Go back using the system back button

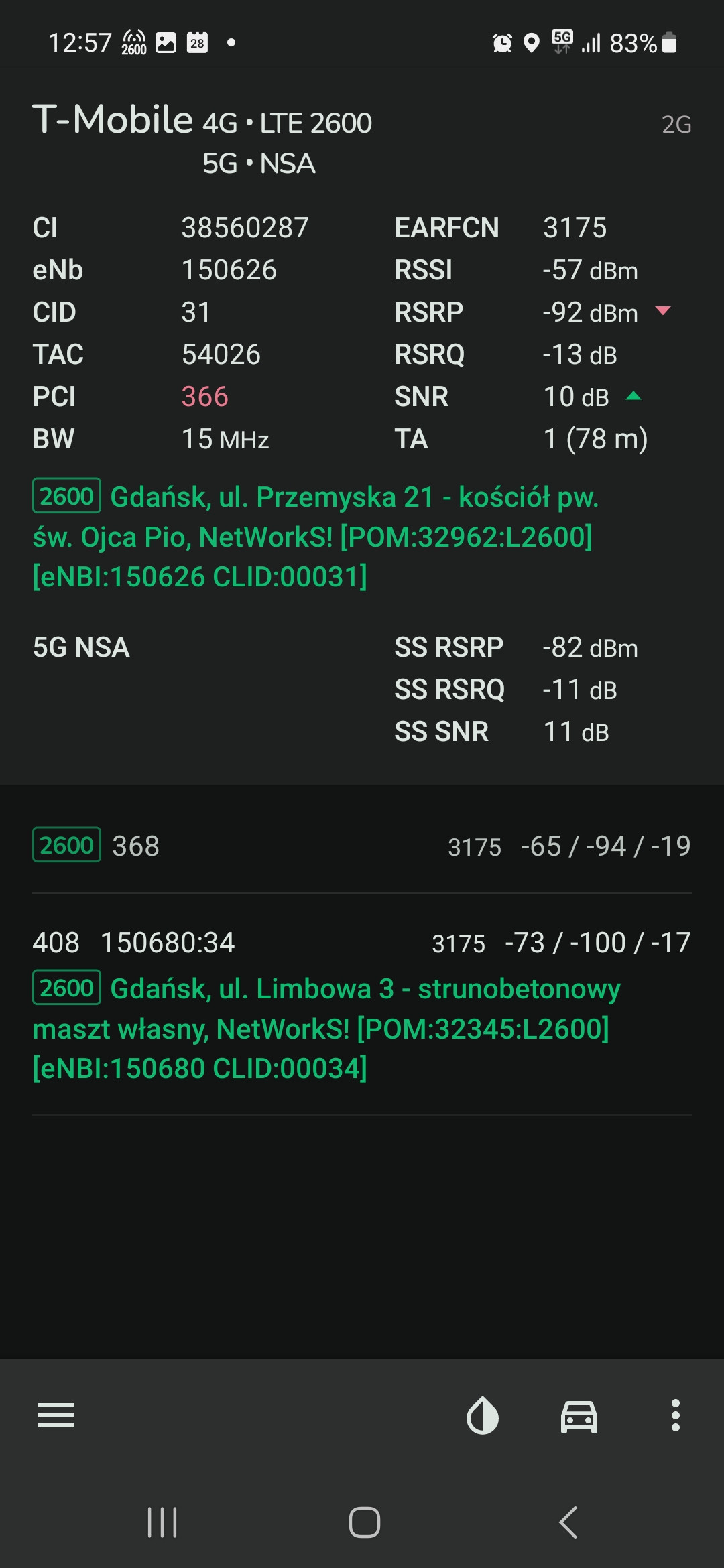click(568, 1522)
